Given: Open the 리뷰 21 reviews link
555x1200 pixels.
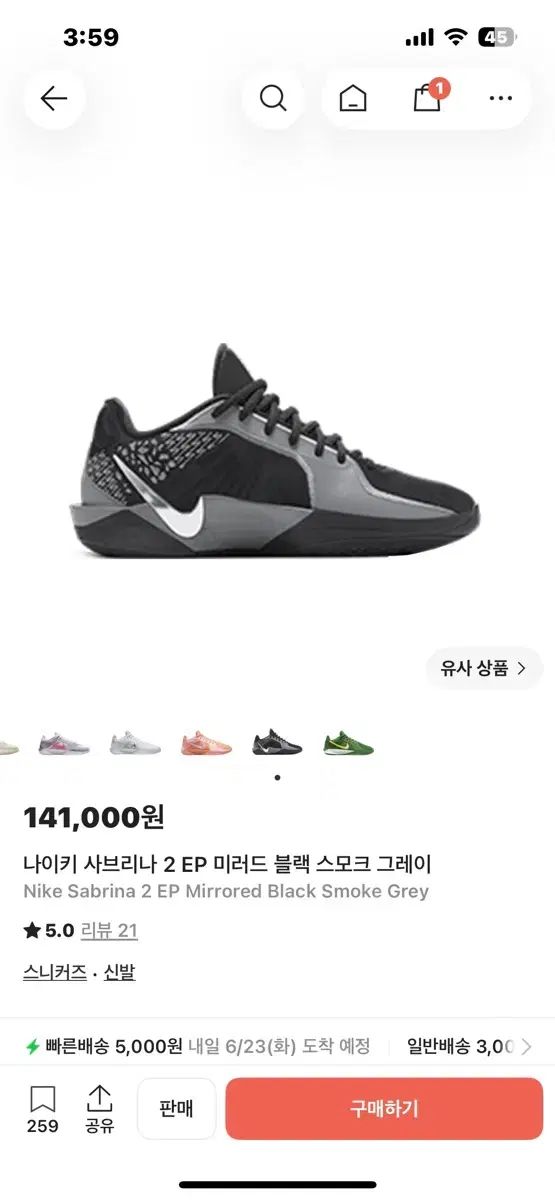Looking at the screenshot, I should pos(109,931).
